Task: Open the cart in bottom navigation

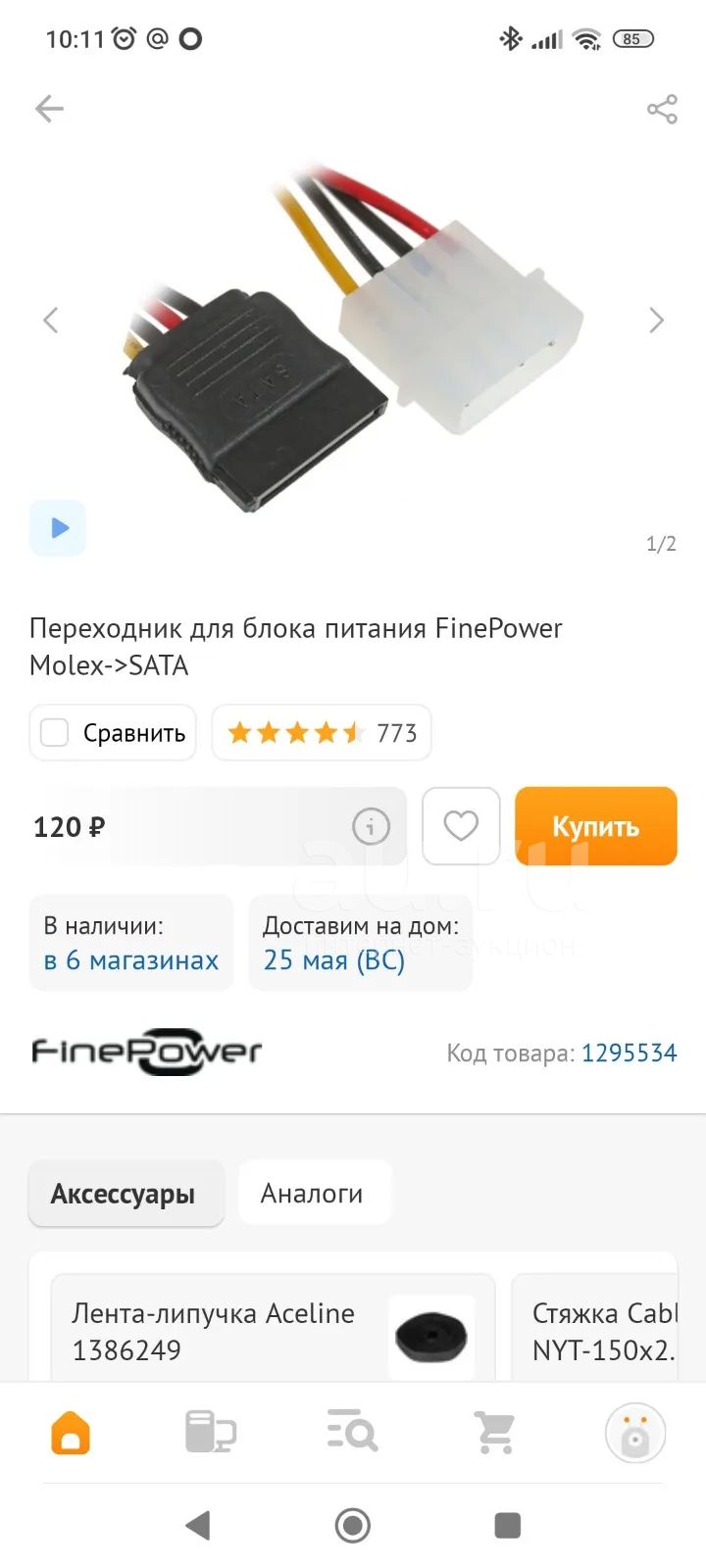Action: click(495, 1433)
